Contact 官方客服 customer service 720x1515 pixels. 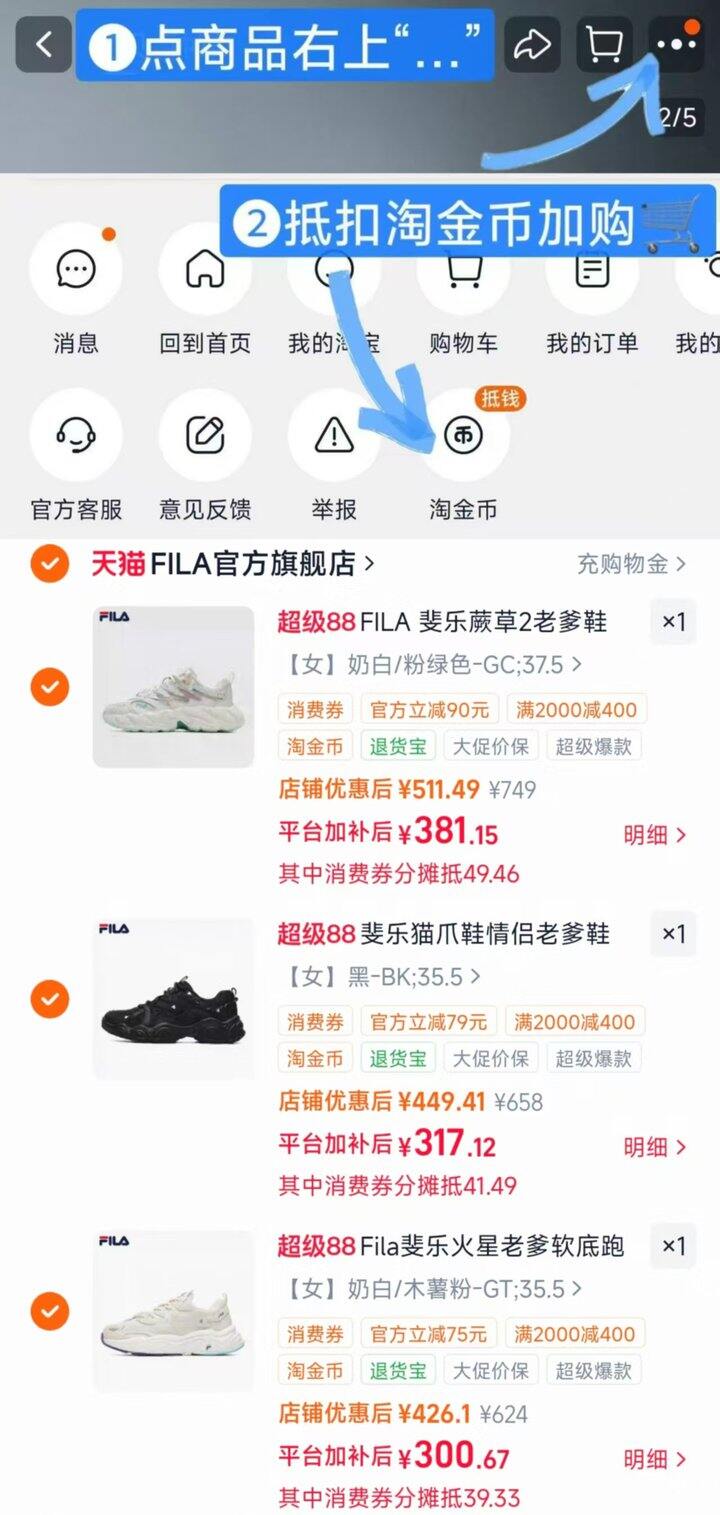77,435
